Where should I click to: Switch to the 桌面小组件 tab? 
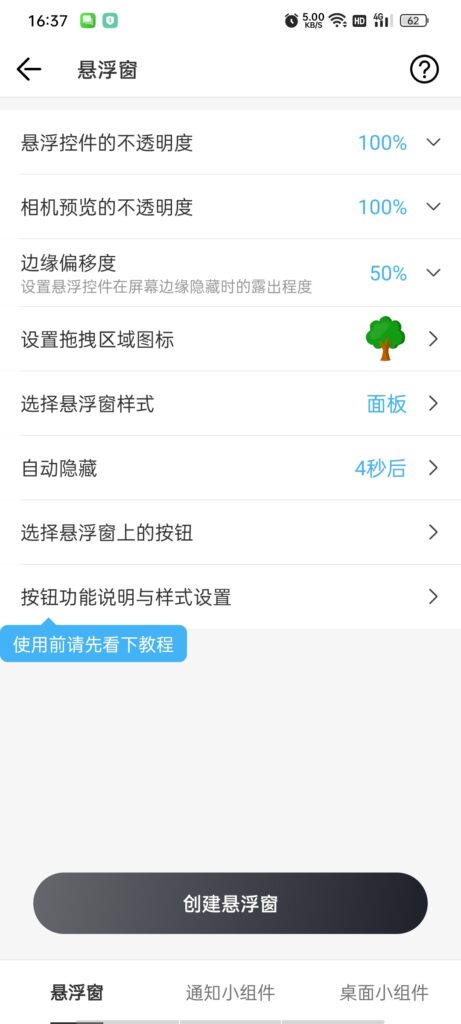[x=384, y=993]
